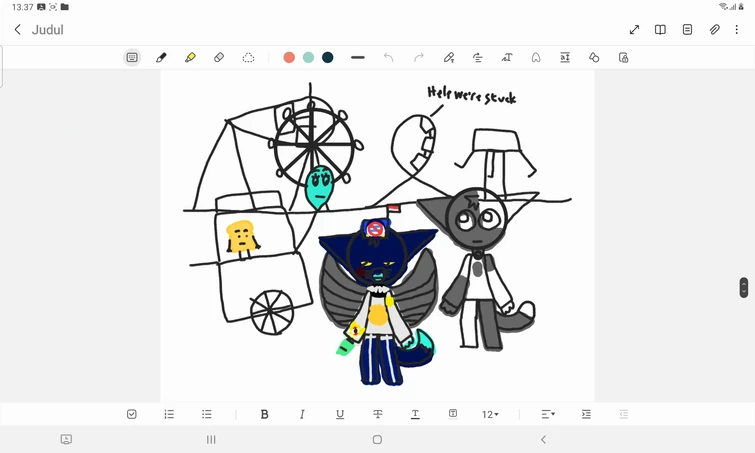Go back from the Judul note
755x453 pixels.
(x=17, y=30)
